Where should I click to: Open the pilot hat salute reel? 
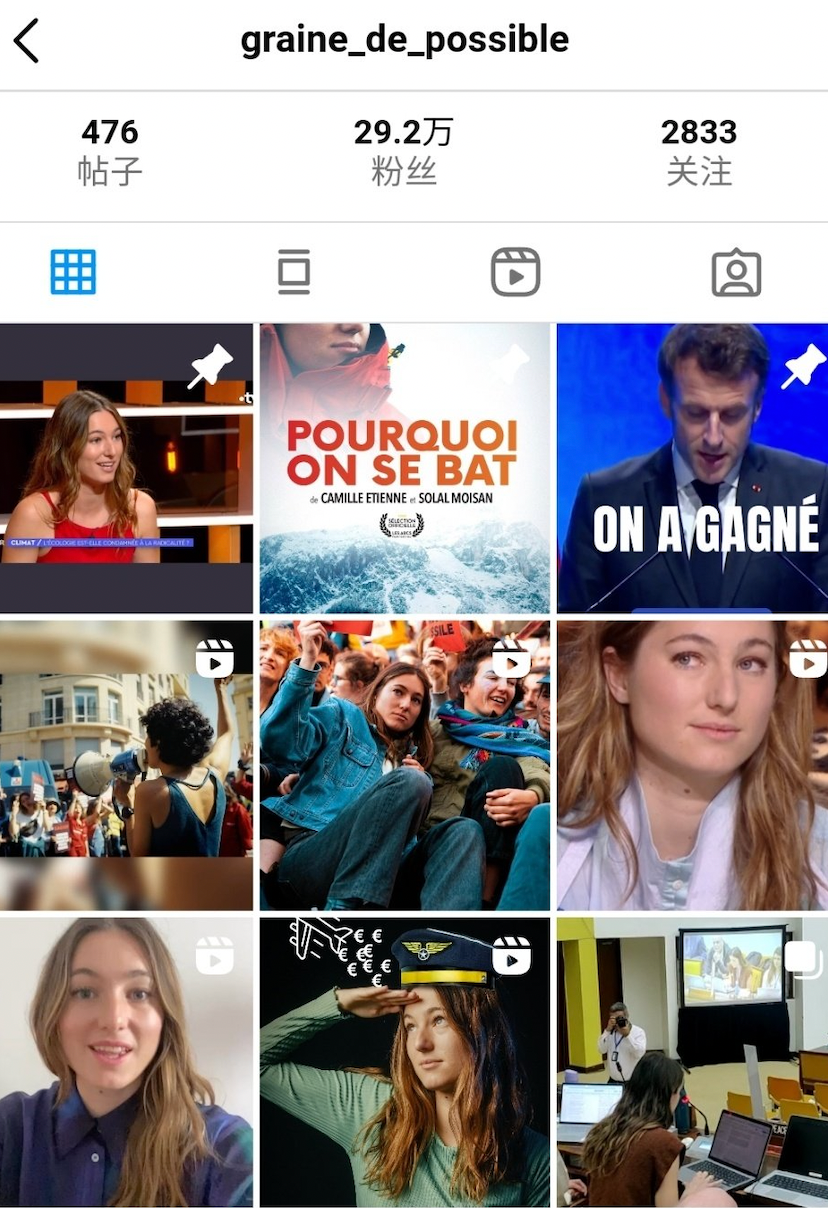tap(404, 1062)
